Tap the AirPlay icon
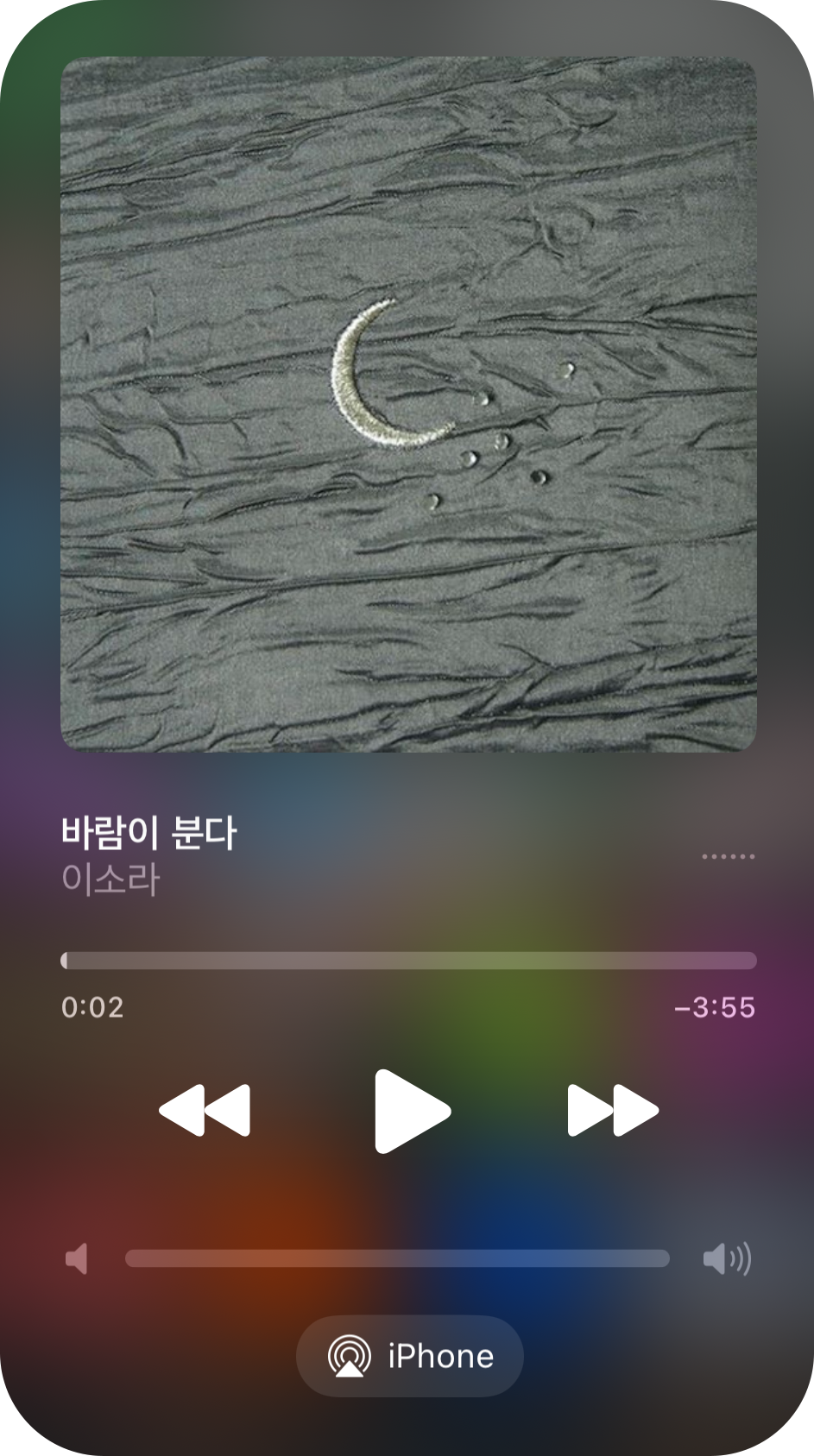The width and height of the screenshot is (814, 1456). tap(350, 1356)
